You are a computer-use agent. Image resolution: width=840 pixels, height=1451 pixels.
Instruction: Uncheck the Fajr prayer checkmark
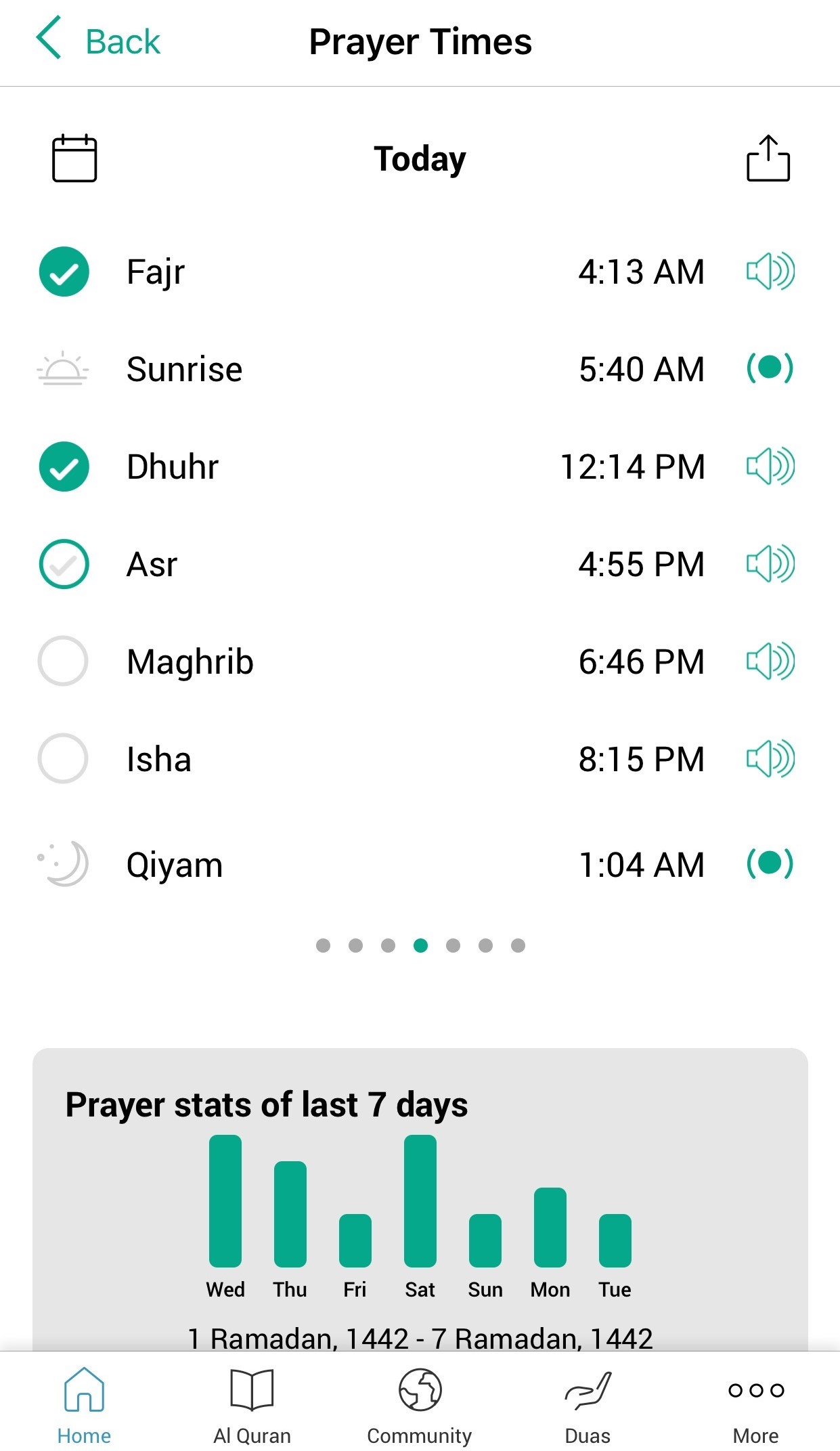tap(64, 272)
